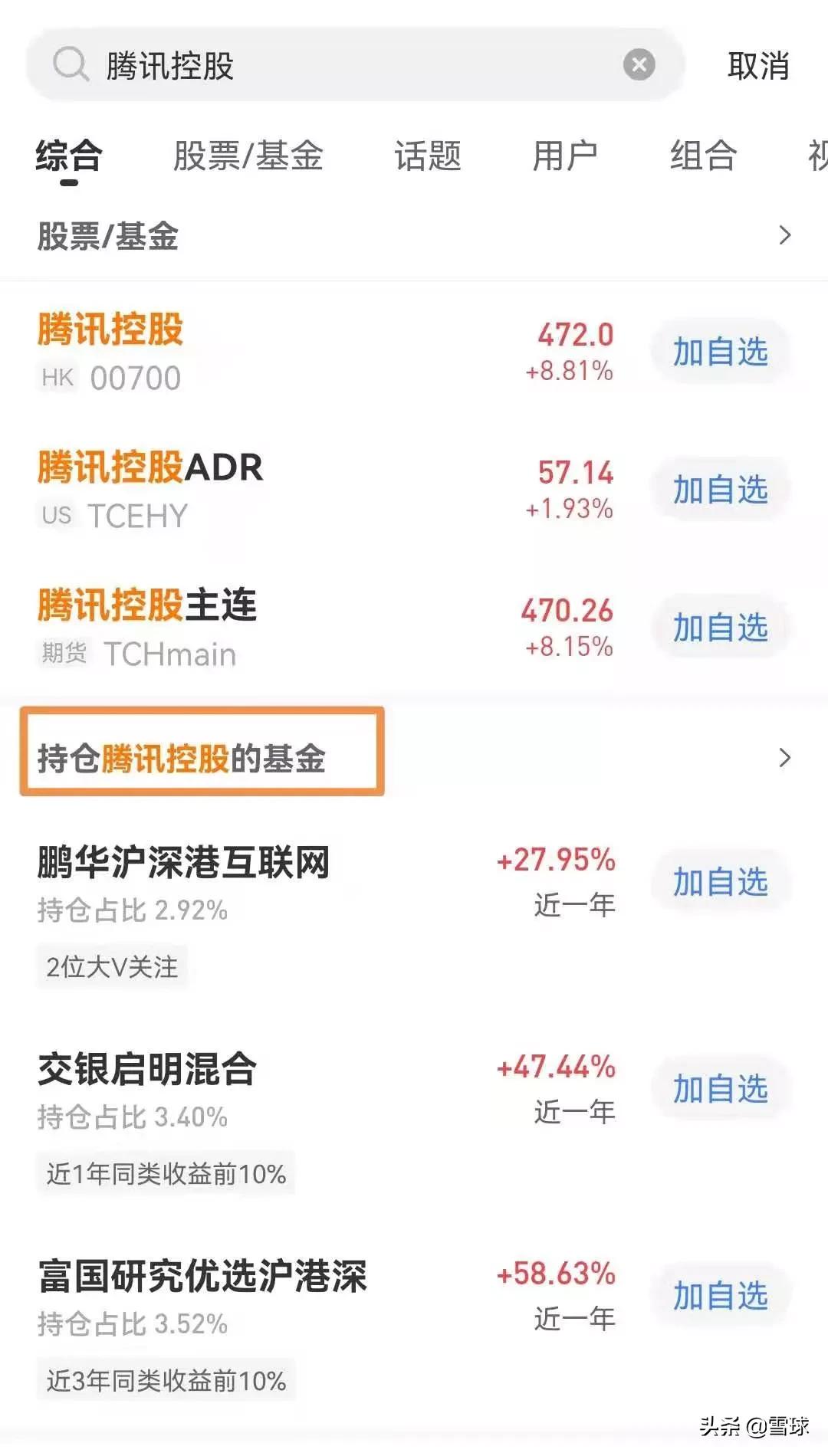Screen dimensions: 828x1456
Task: Add 腾讯控股 to watchlist via 加自选
Action: click(x=719, y=351)
